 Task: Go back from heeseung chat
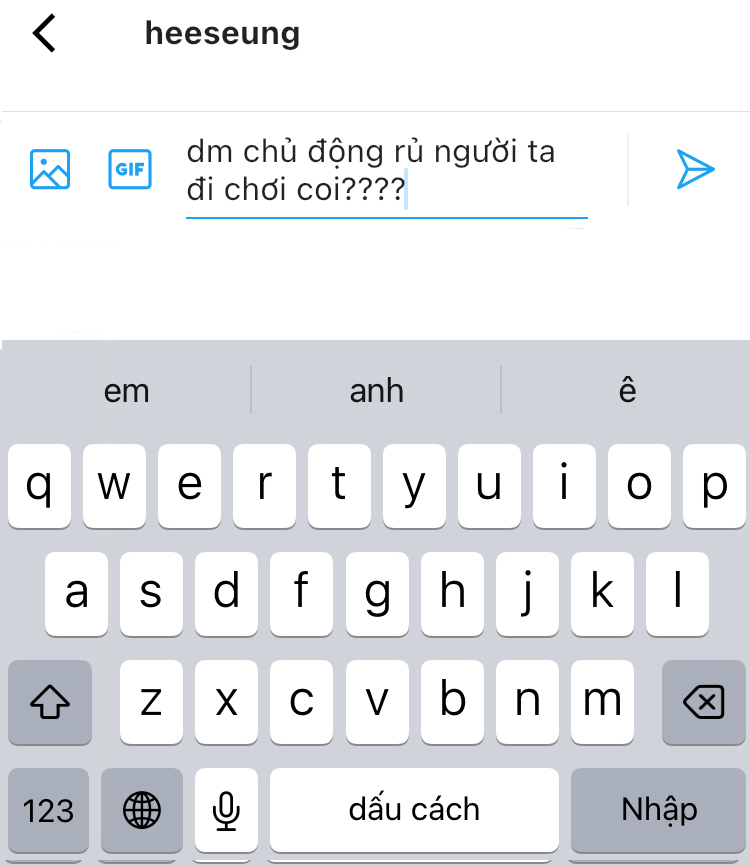click(x=45, y=34)
